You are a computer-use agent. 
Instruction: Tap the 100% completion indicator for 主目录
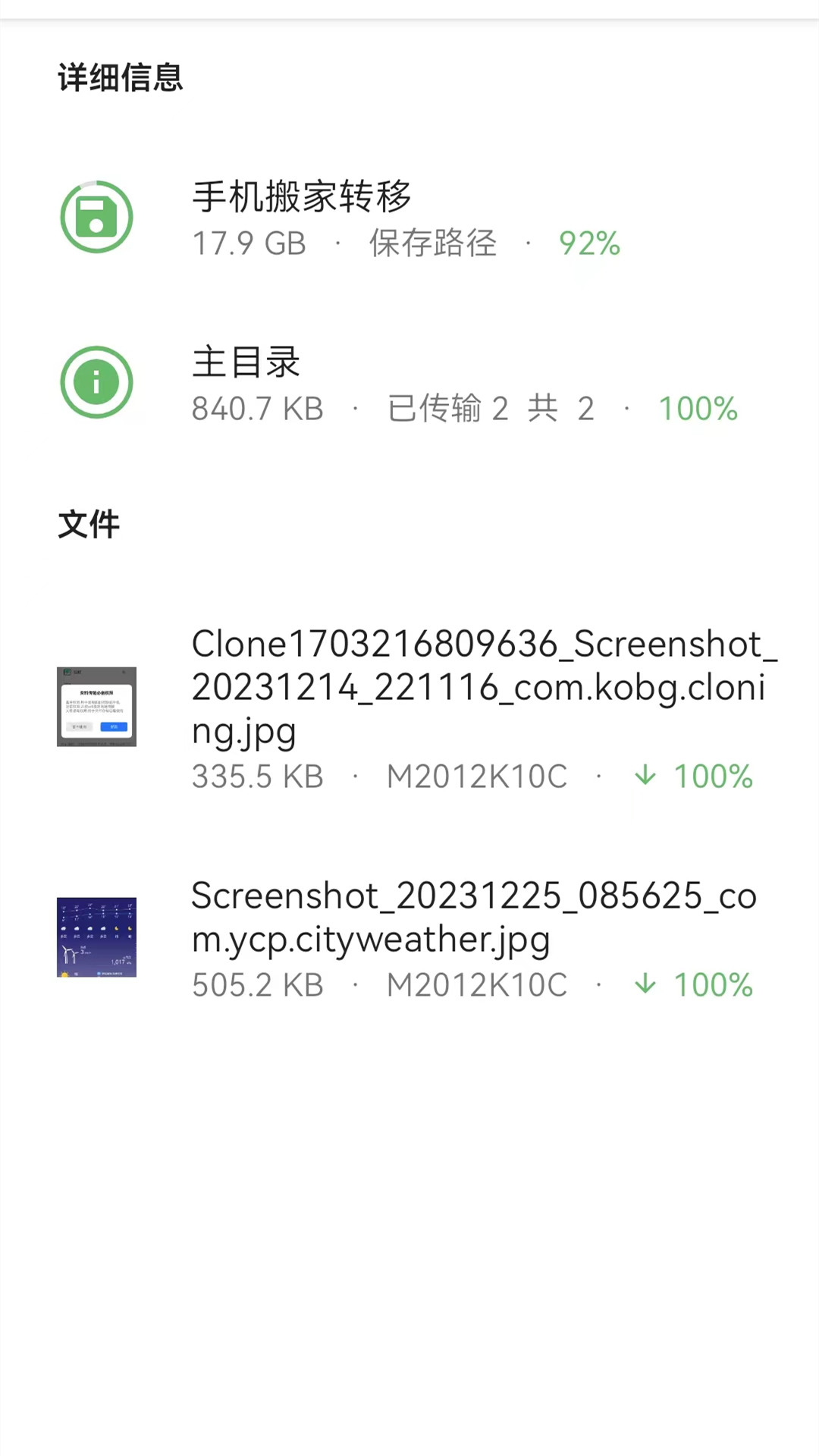698,409
